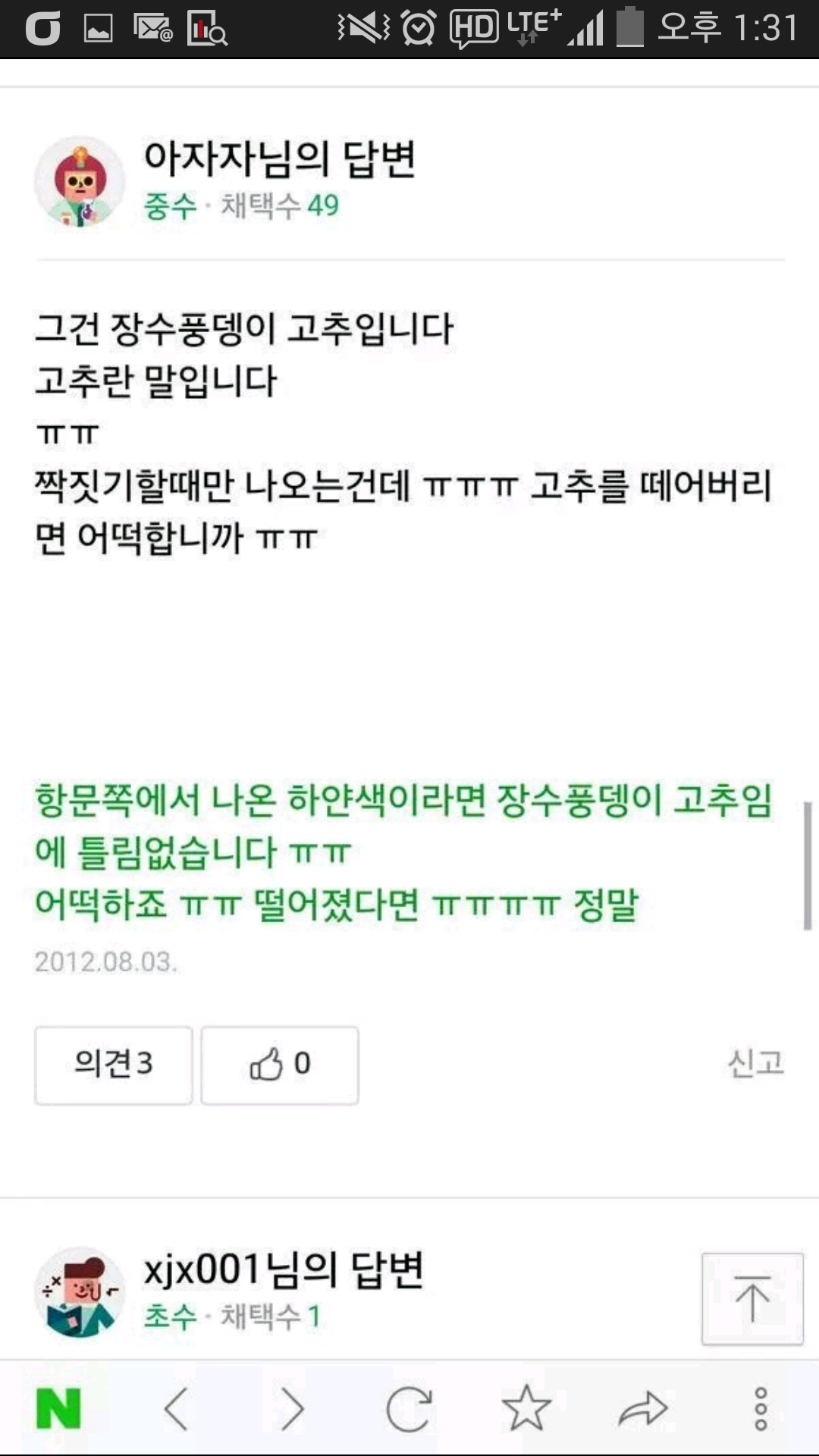This screenshot has width=819, height=1456.
Task: Open the browser overflow menu
Action: coord(761,1409)
